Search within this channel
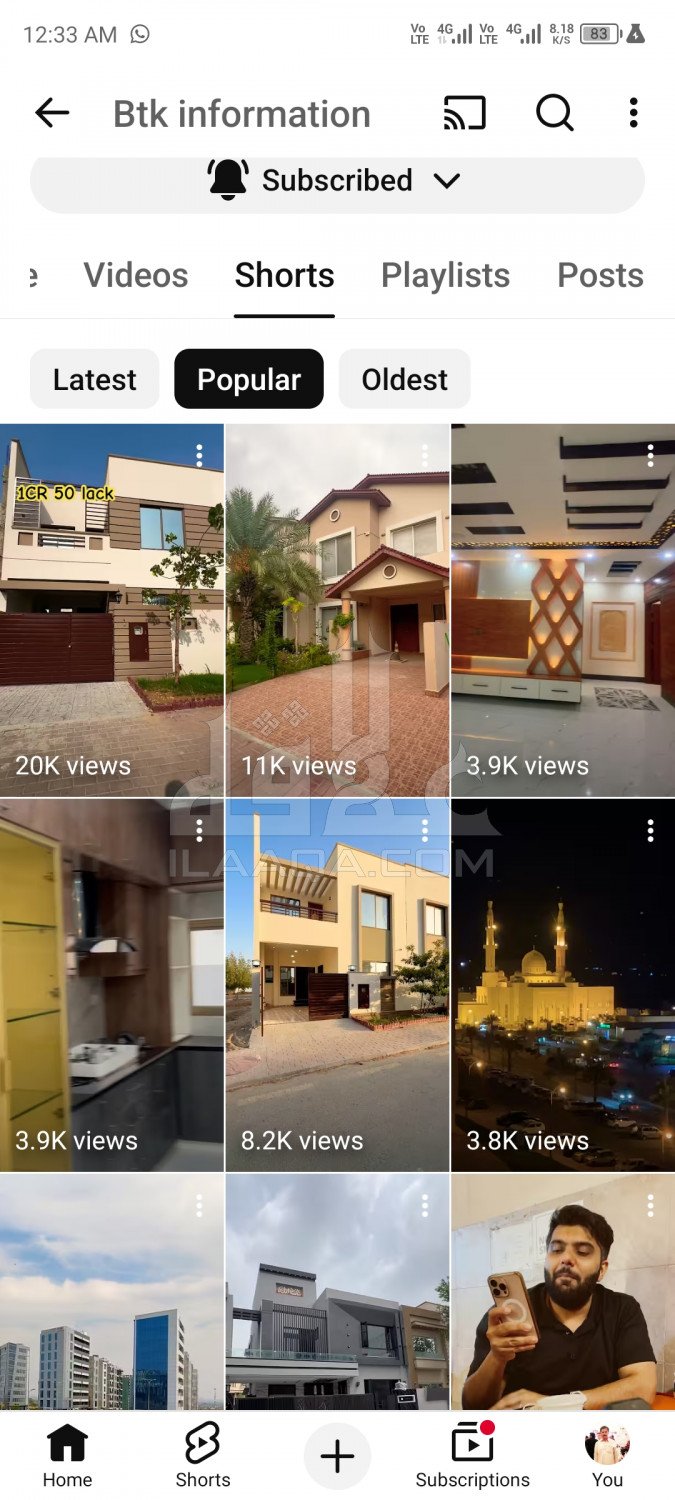This screenshot has height=1500, width=675. (x=554, y=113)
